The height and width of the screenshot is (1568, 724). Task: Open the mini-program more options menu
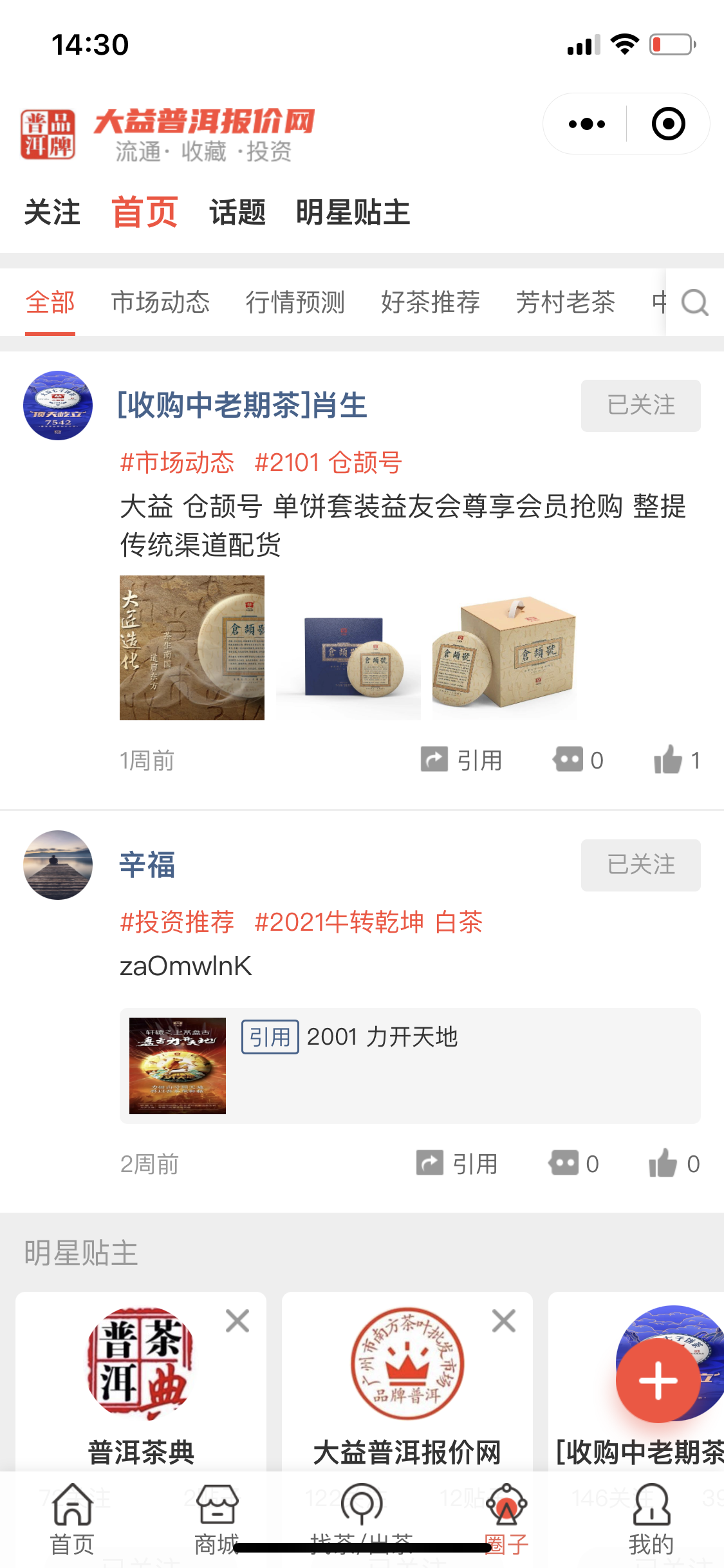(x=586, y=124)
